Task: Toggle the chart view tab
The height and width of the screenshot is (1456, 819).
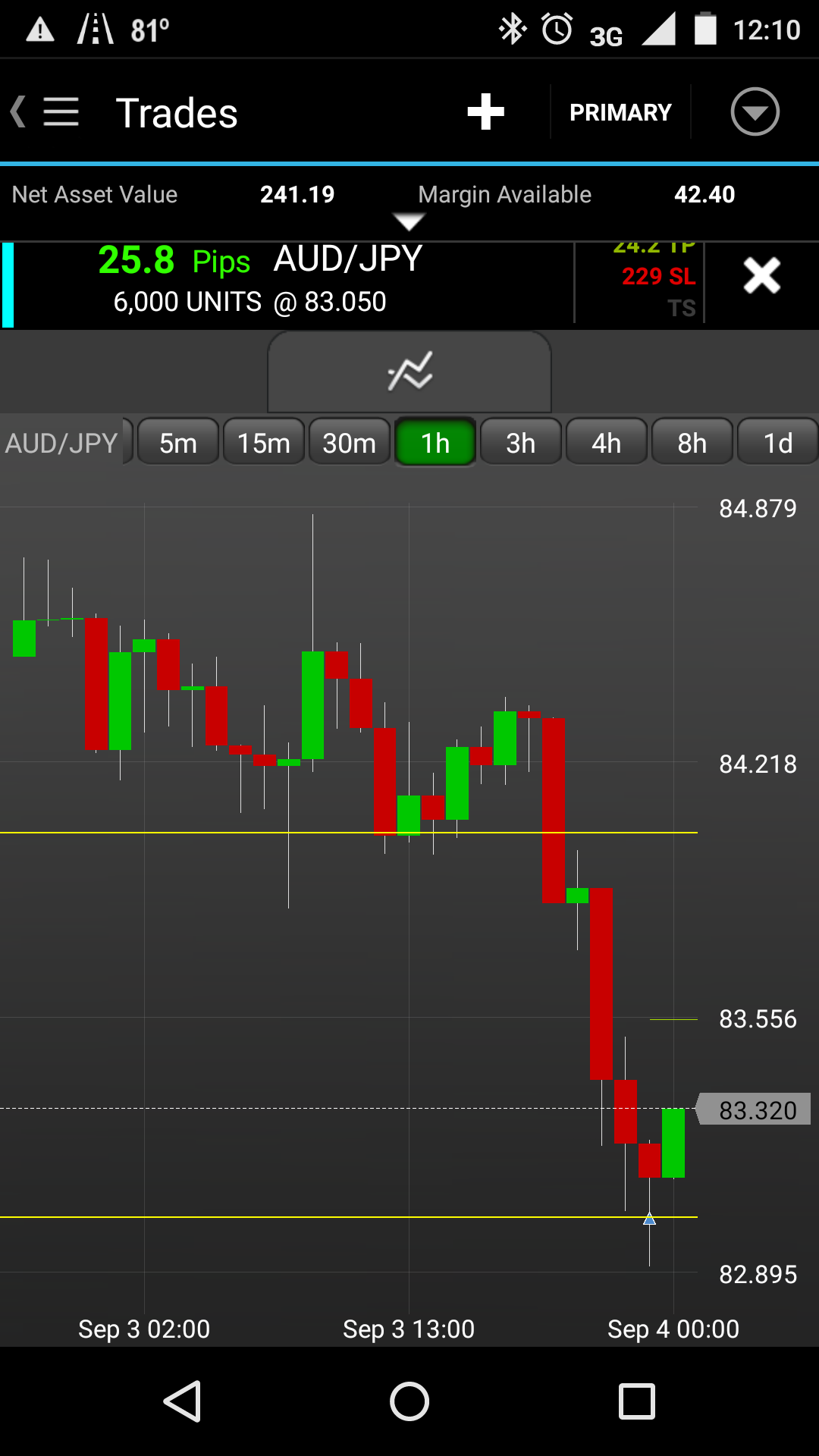Action: pos(409,372)
